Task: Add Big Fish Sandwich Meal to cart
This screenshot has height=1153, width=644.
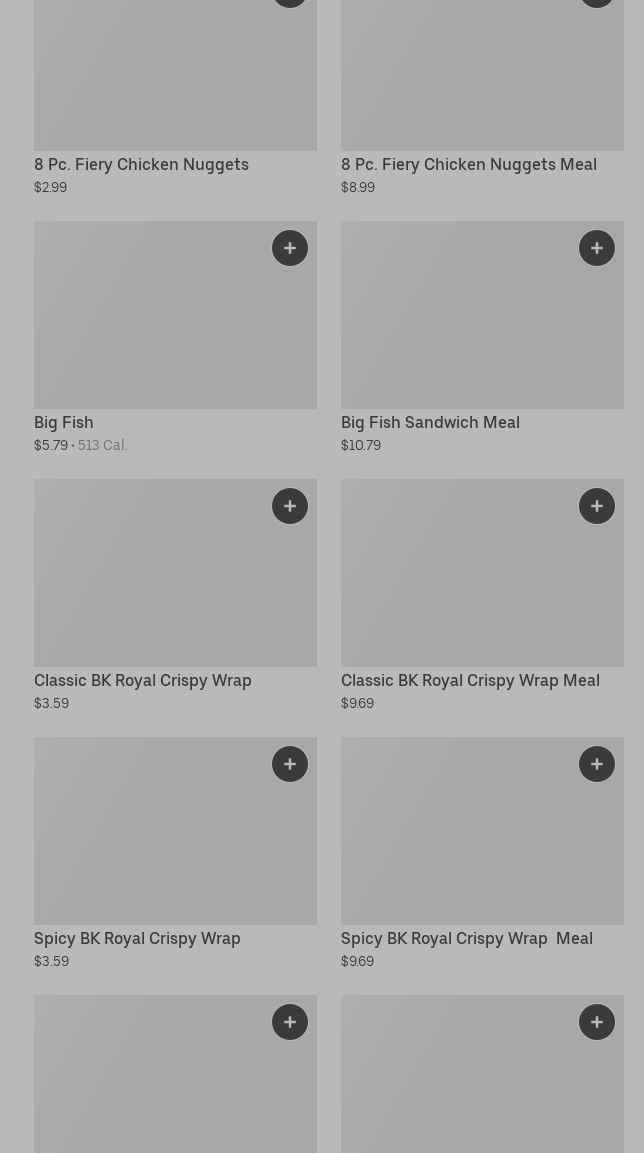Action: tap(597, 248)
